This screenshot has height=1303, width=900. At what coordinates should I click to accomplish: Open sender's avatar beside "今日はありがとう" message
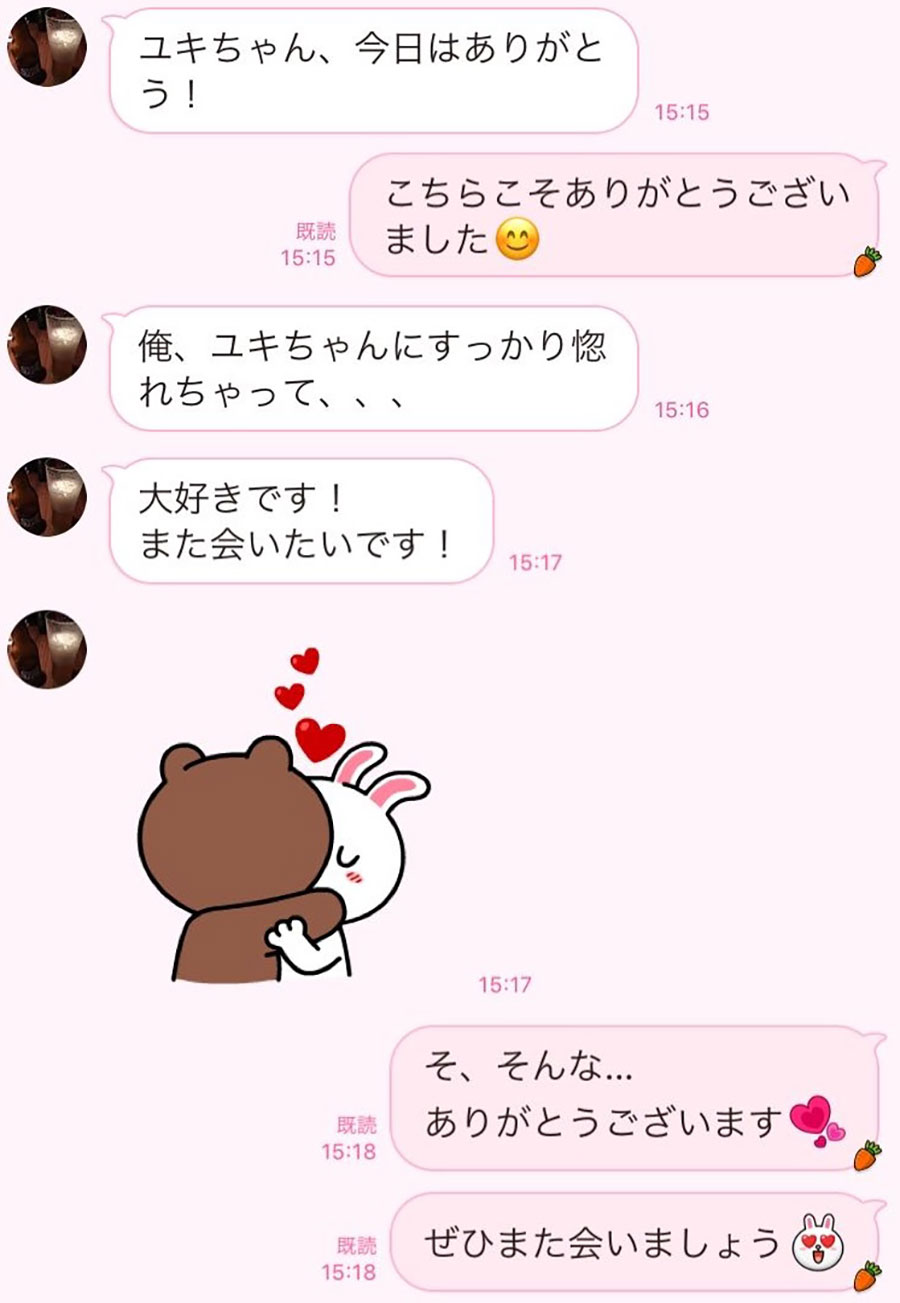(x=46, y=46)
